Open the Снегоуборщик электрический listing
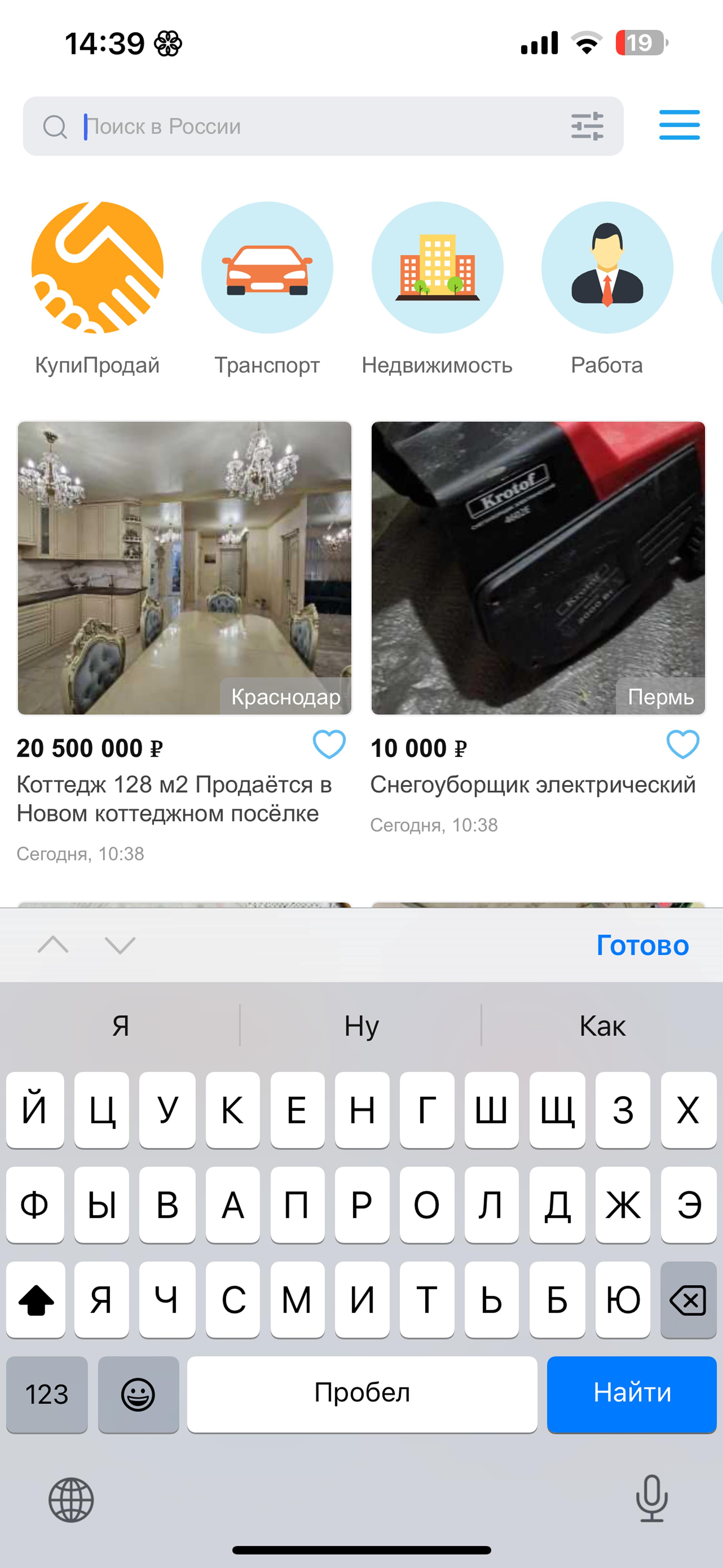Screen dimensions: 723x1568 pyautogui.click(x=538, y=568)
